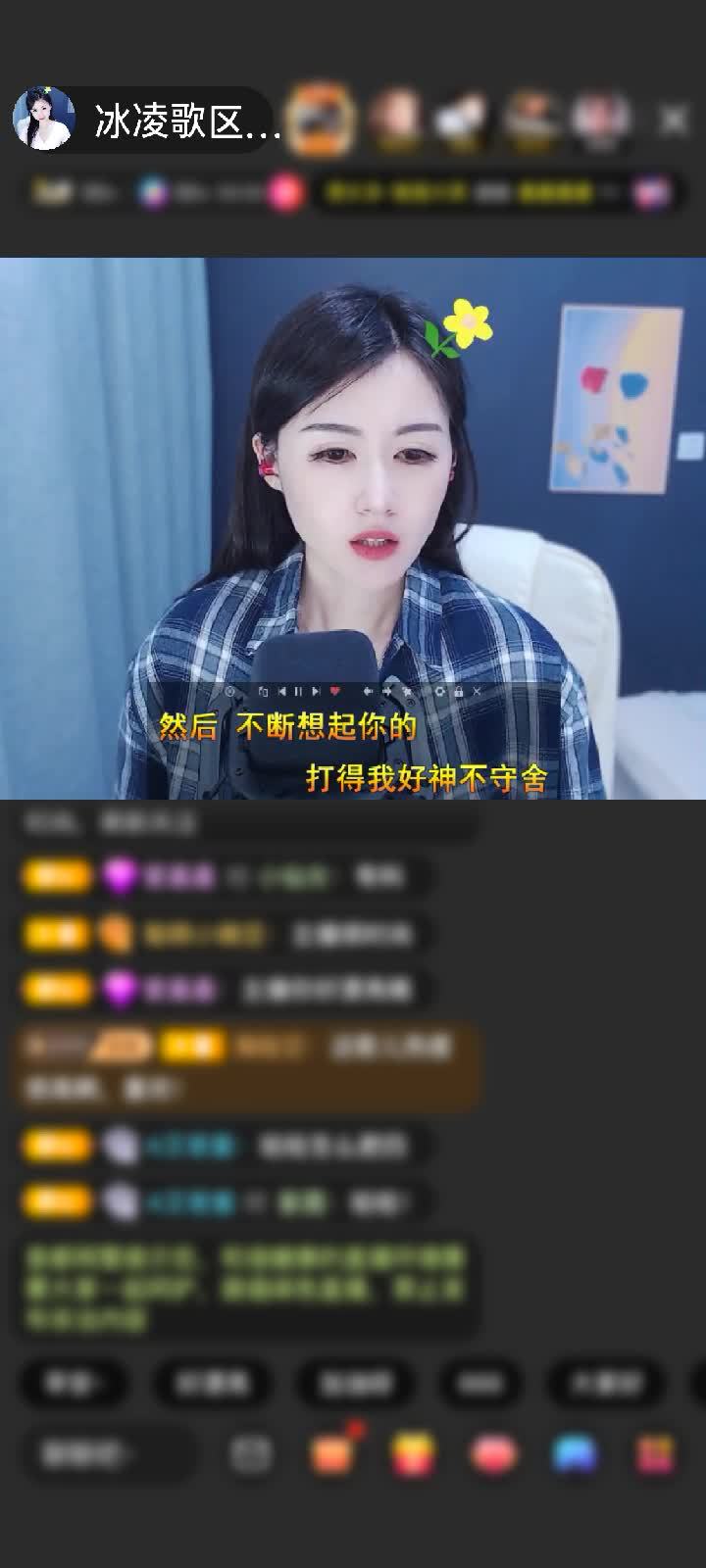Open the karaoke player settings gear
The height and width of the screenshot is (1568, 706).
[x=441, y=691]
